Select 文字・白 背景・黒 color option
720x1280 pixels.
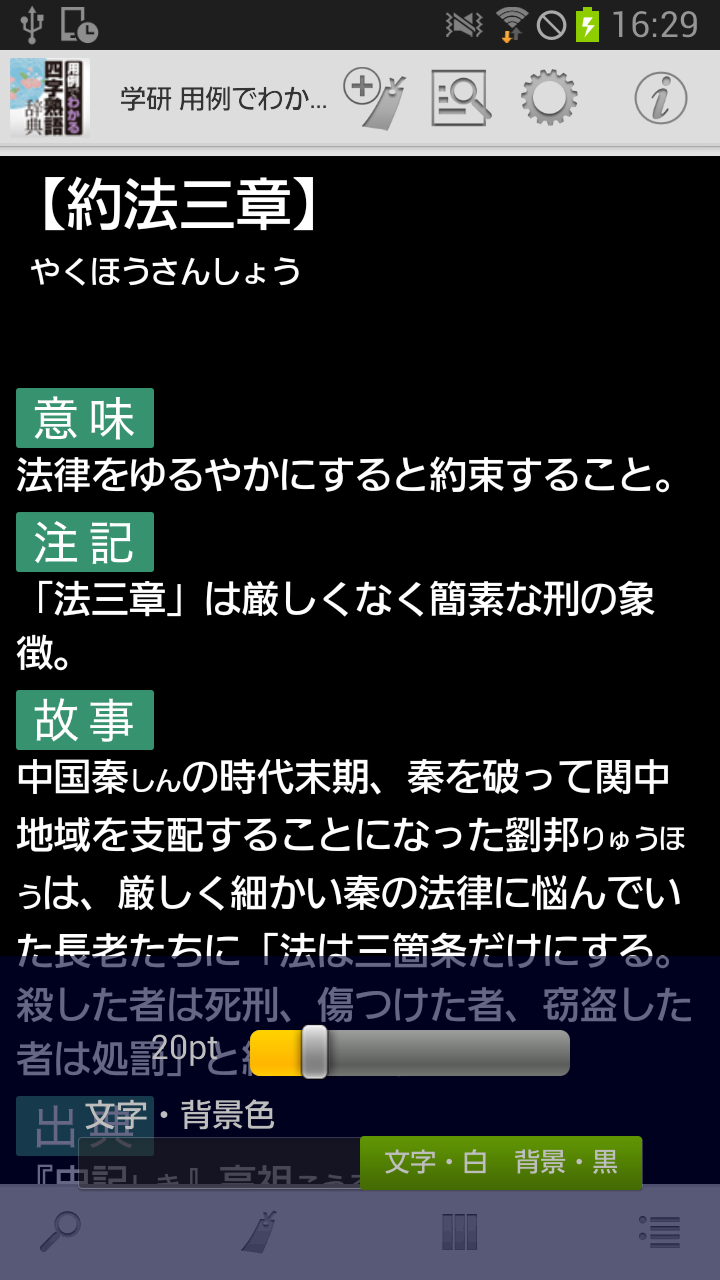pos(500,1162)
